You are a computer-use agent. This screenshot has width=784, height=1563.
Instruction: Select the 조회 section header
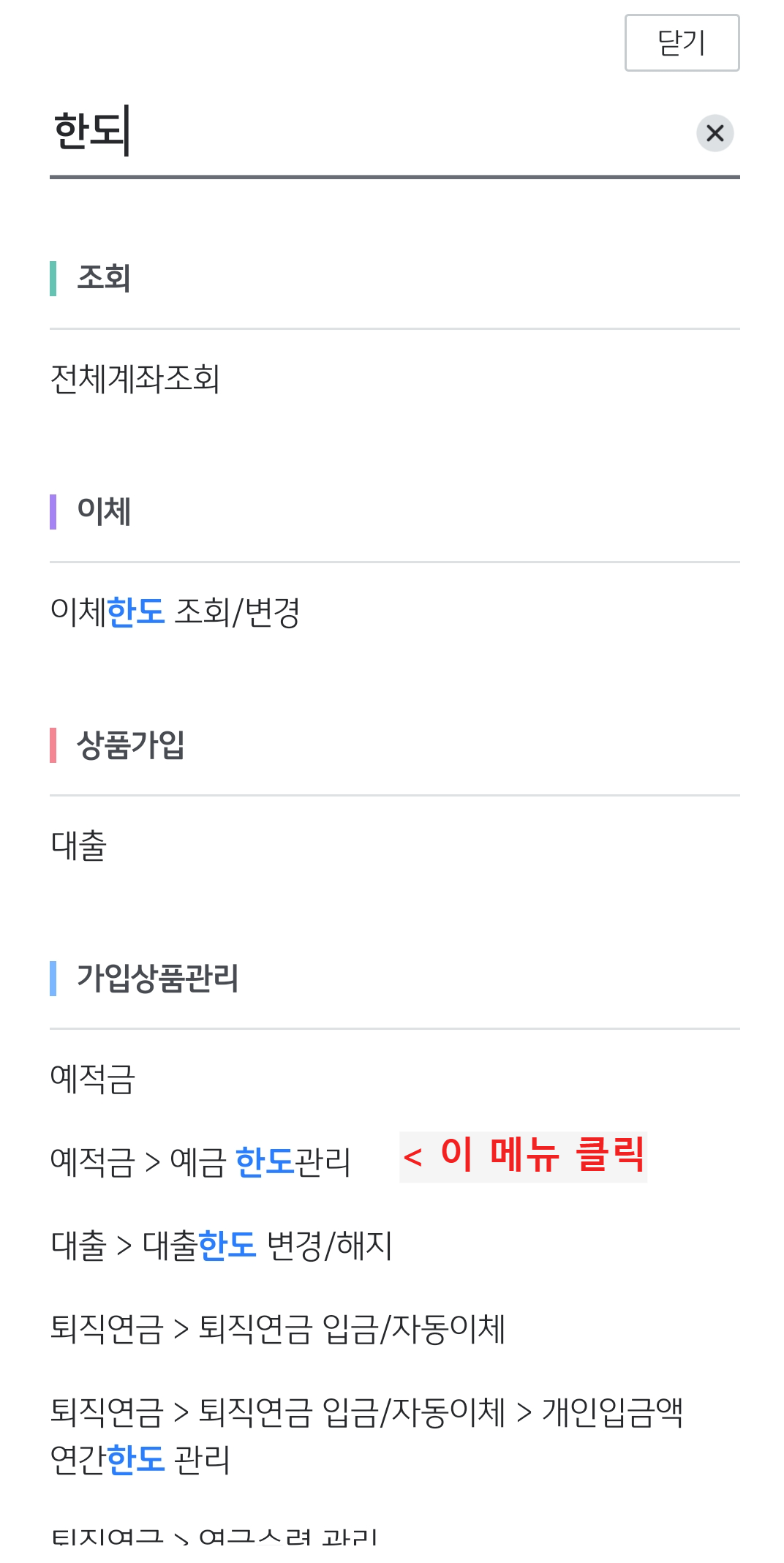point(102,278)
